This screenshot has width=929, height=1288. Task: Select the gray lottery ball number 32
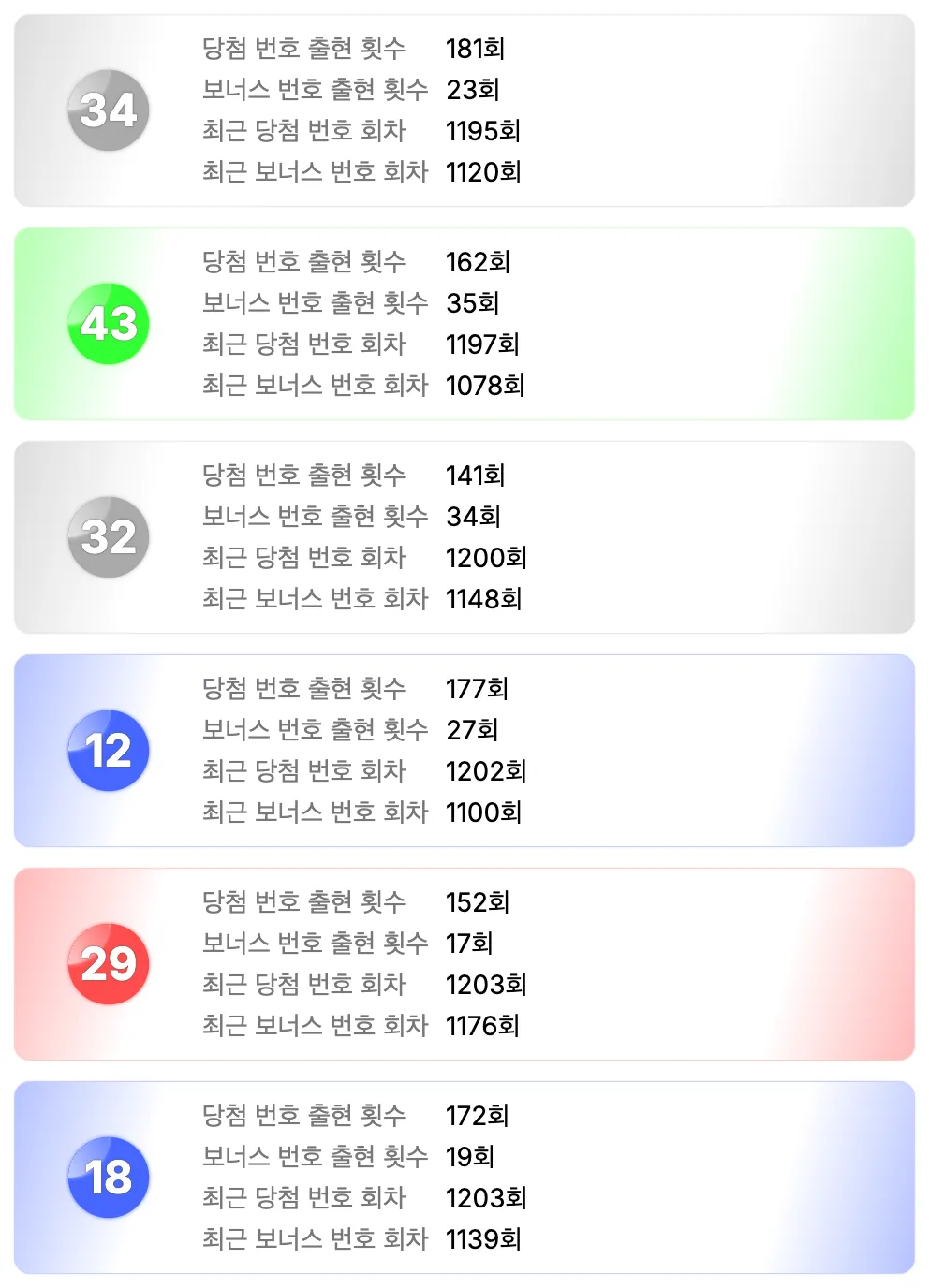tap(107, 536)
